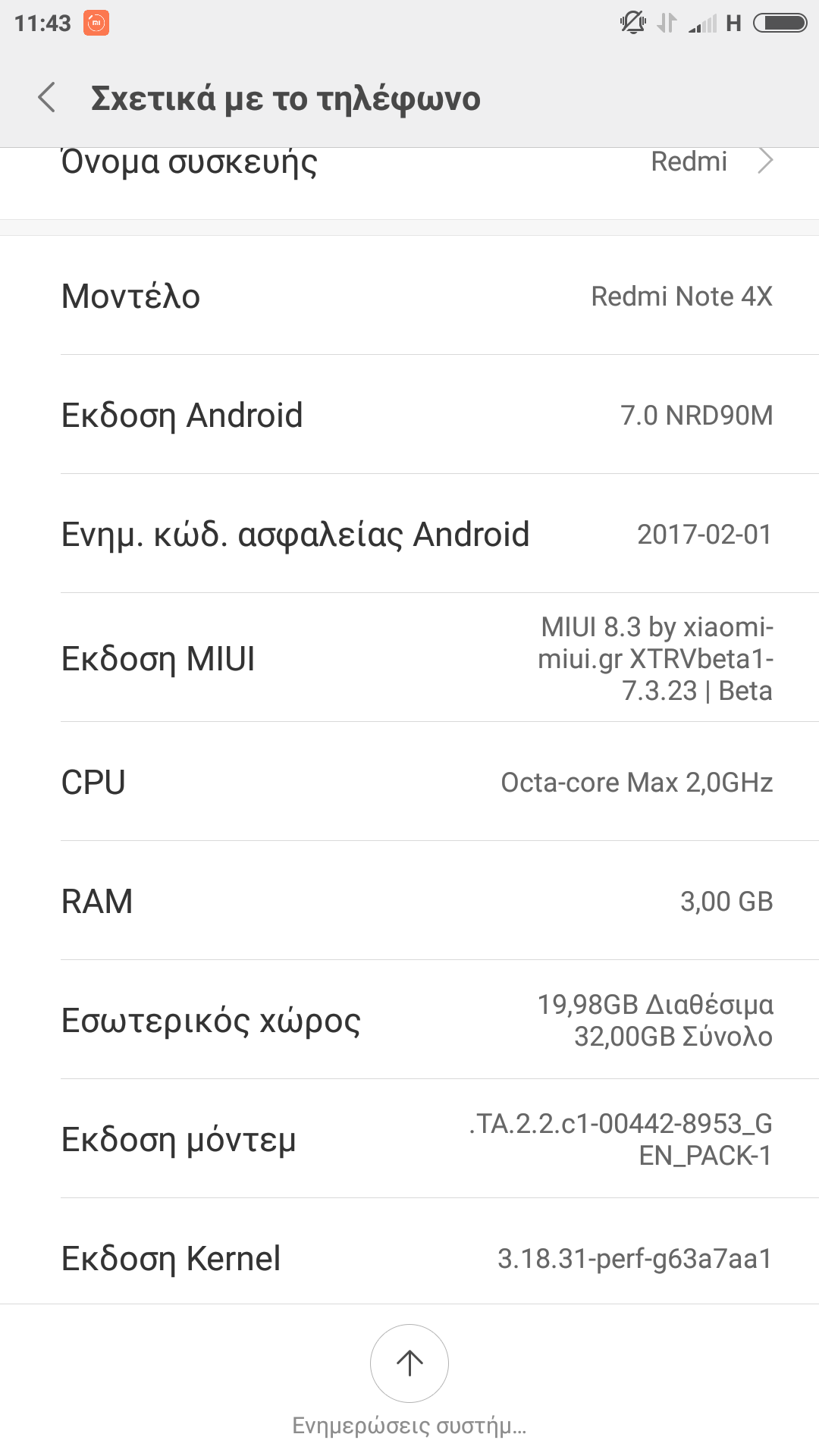Tap the Εκδοση Kernel row
This screenshot has width=819, height=1456.
409,1258
